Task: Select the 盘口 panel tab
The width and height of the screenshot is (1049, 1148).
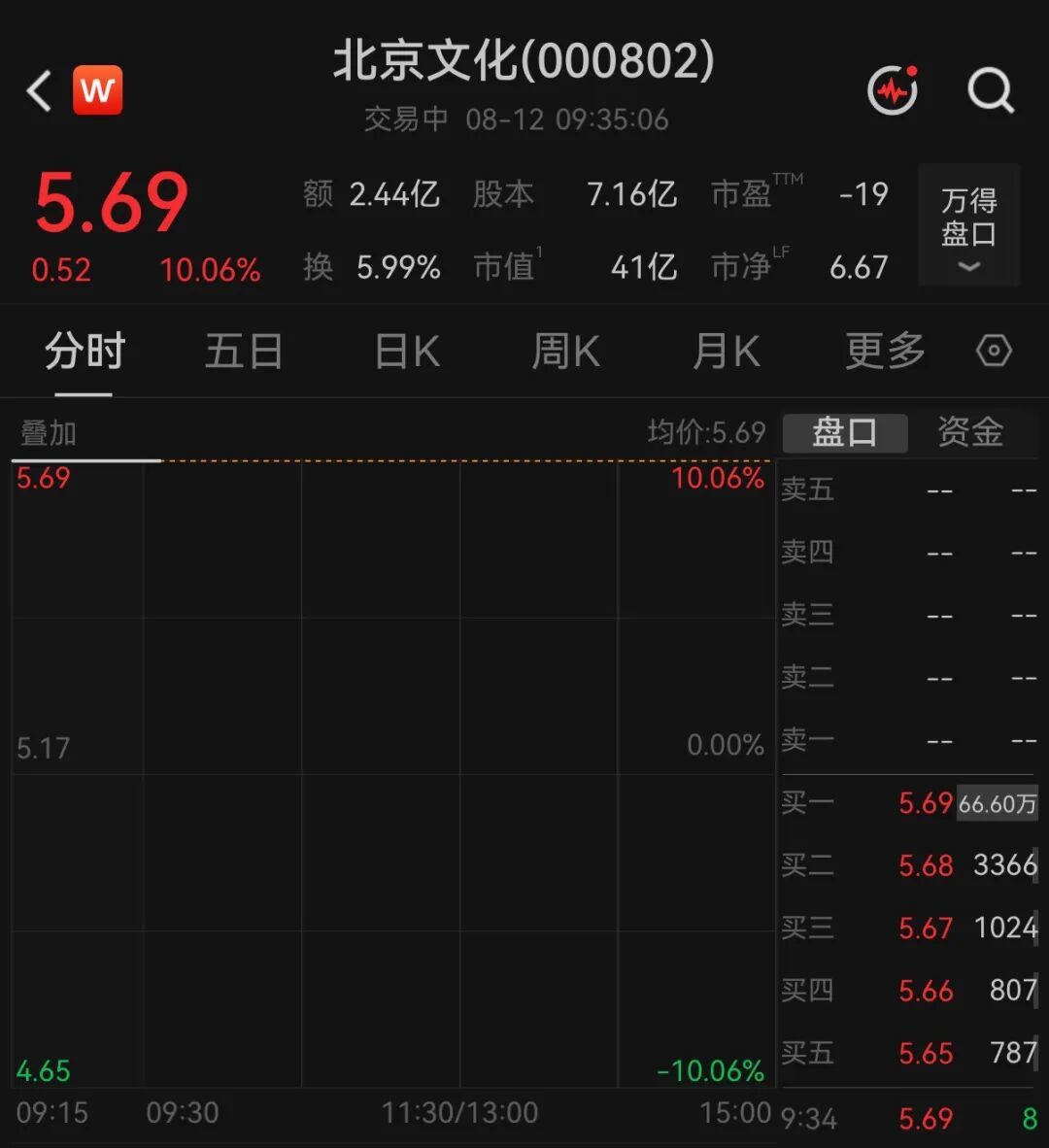Action: point(845,433)
